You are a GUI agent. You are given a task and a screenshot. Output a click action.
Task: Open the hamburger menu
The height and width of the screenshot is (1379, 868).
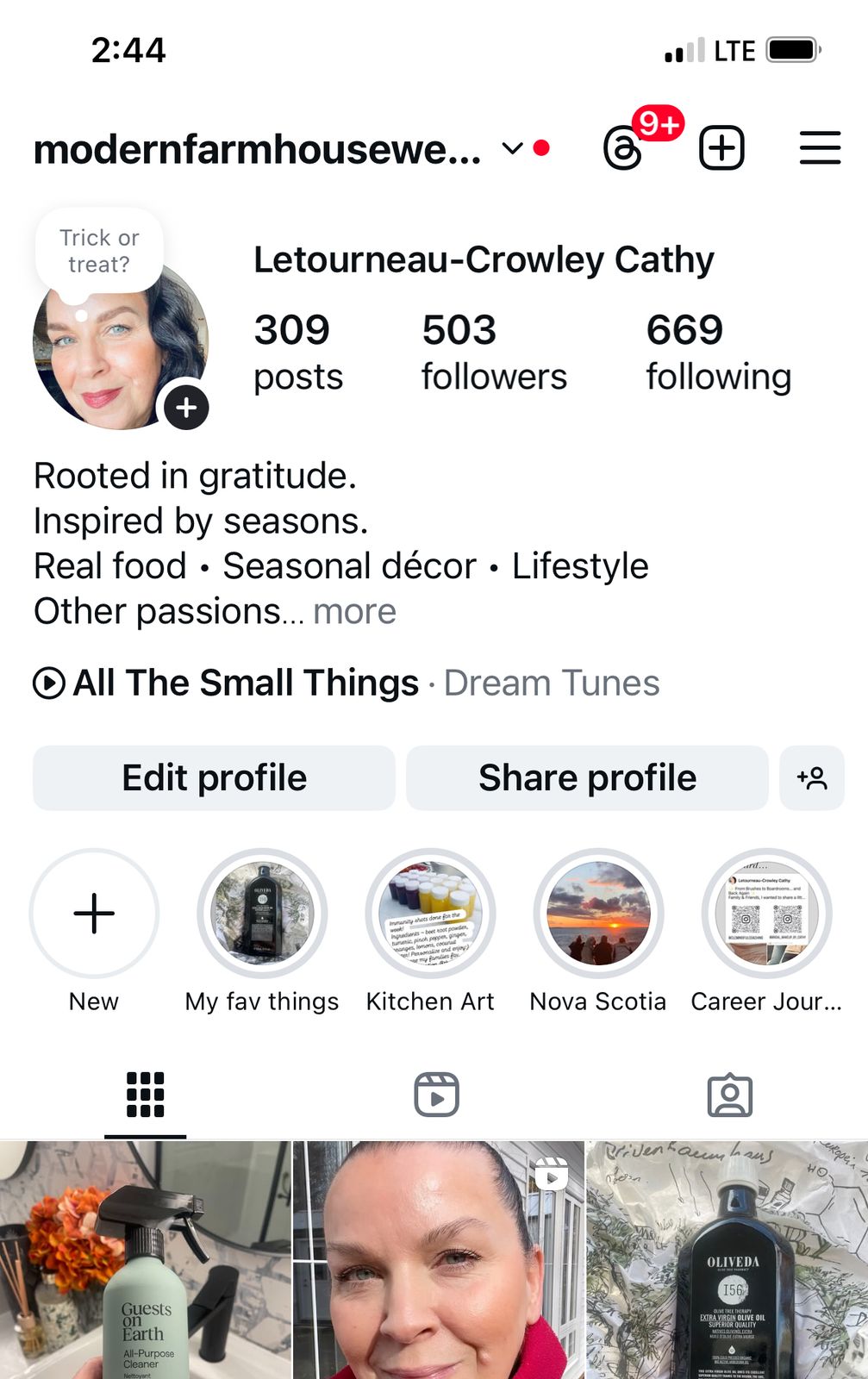pyautogui.click(x=820, y=148)
